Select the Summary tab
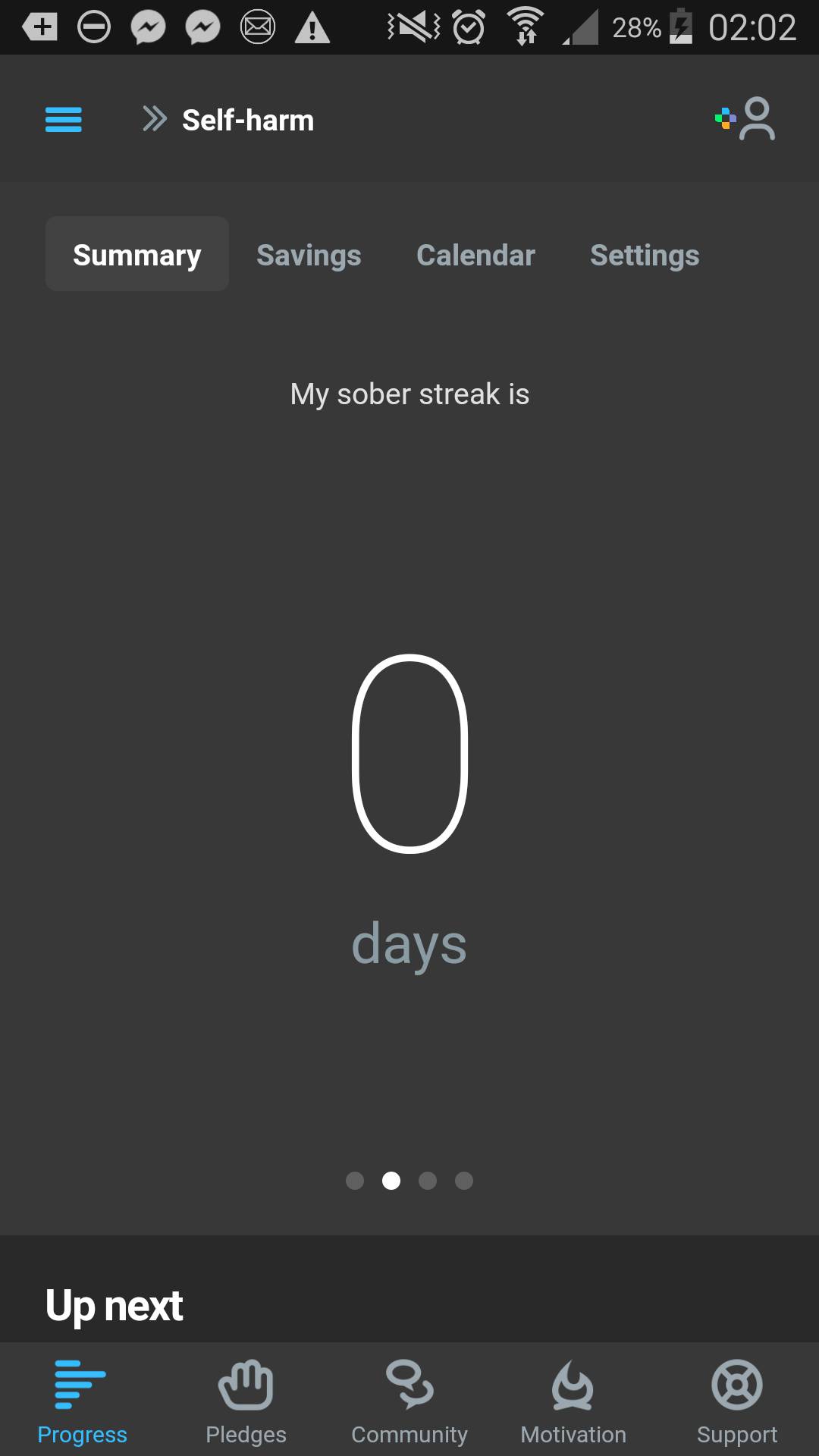Image resolution: width=819 pixels, height=1456 pixels. click(x=137, y=255)
